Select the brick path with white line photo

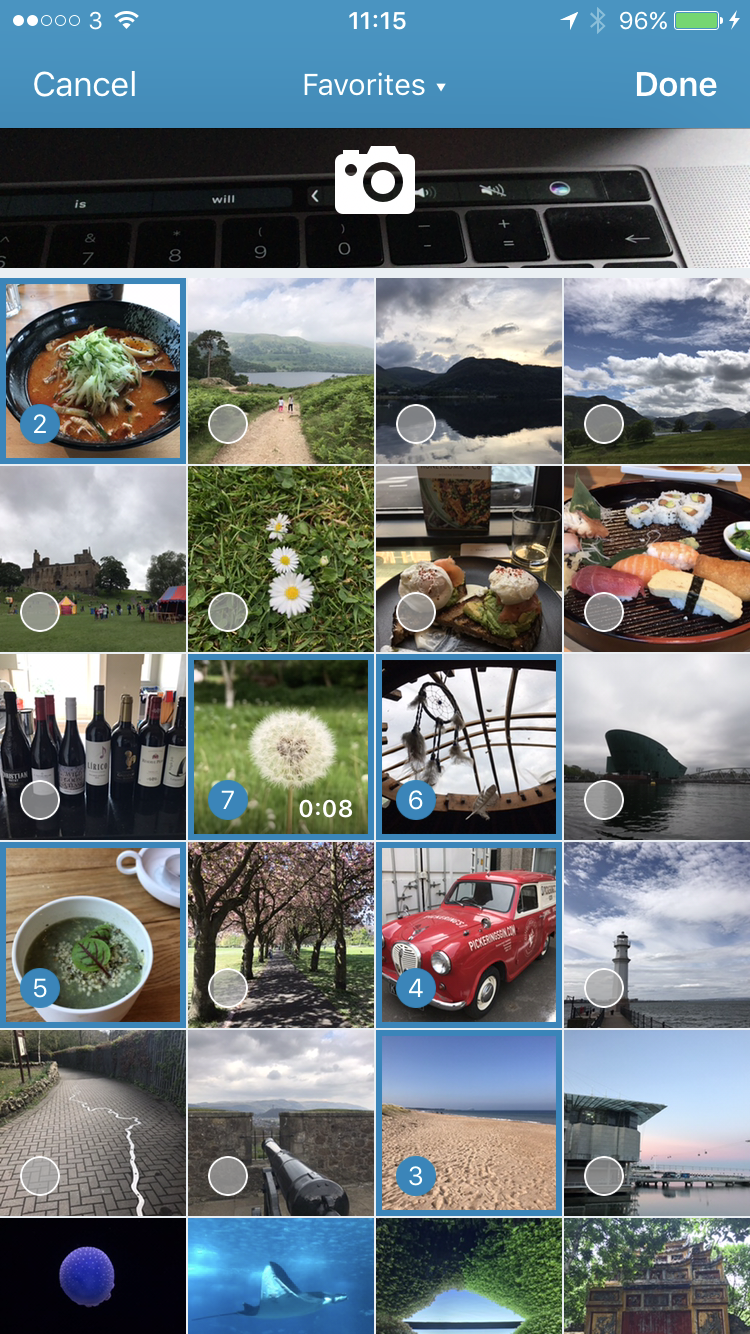93,1123
